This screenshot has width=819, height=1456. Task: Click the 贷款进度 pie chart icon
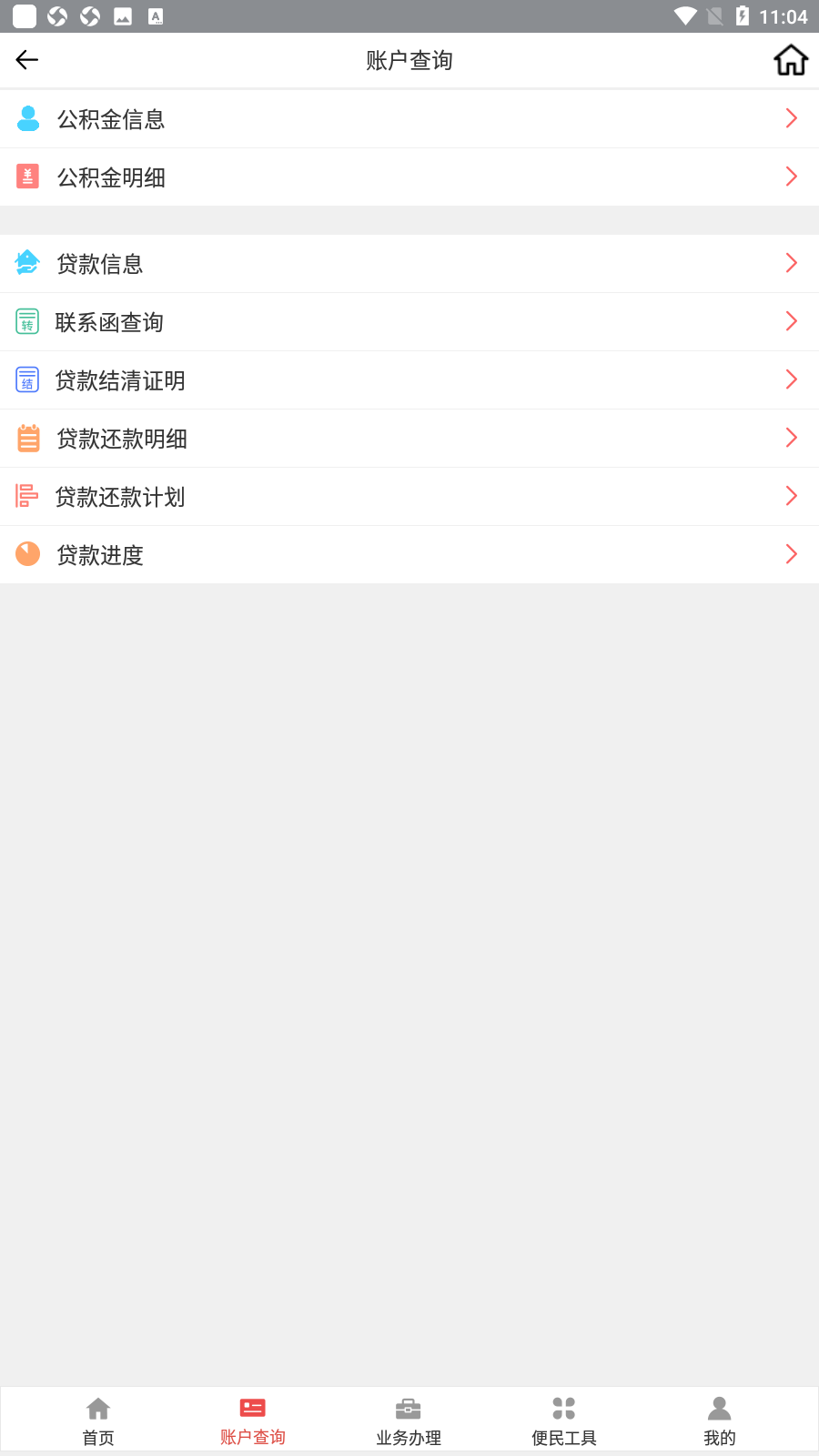[27, 554]
